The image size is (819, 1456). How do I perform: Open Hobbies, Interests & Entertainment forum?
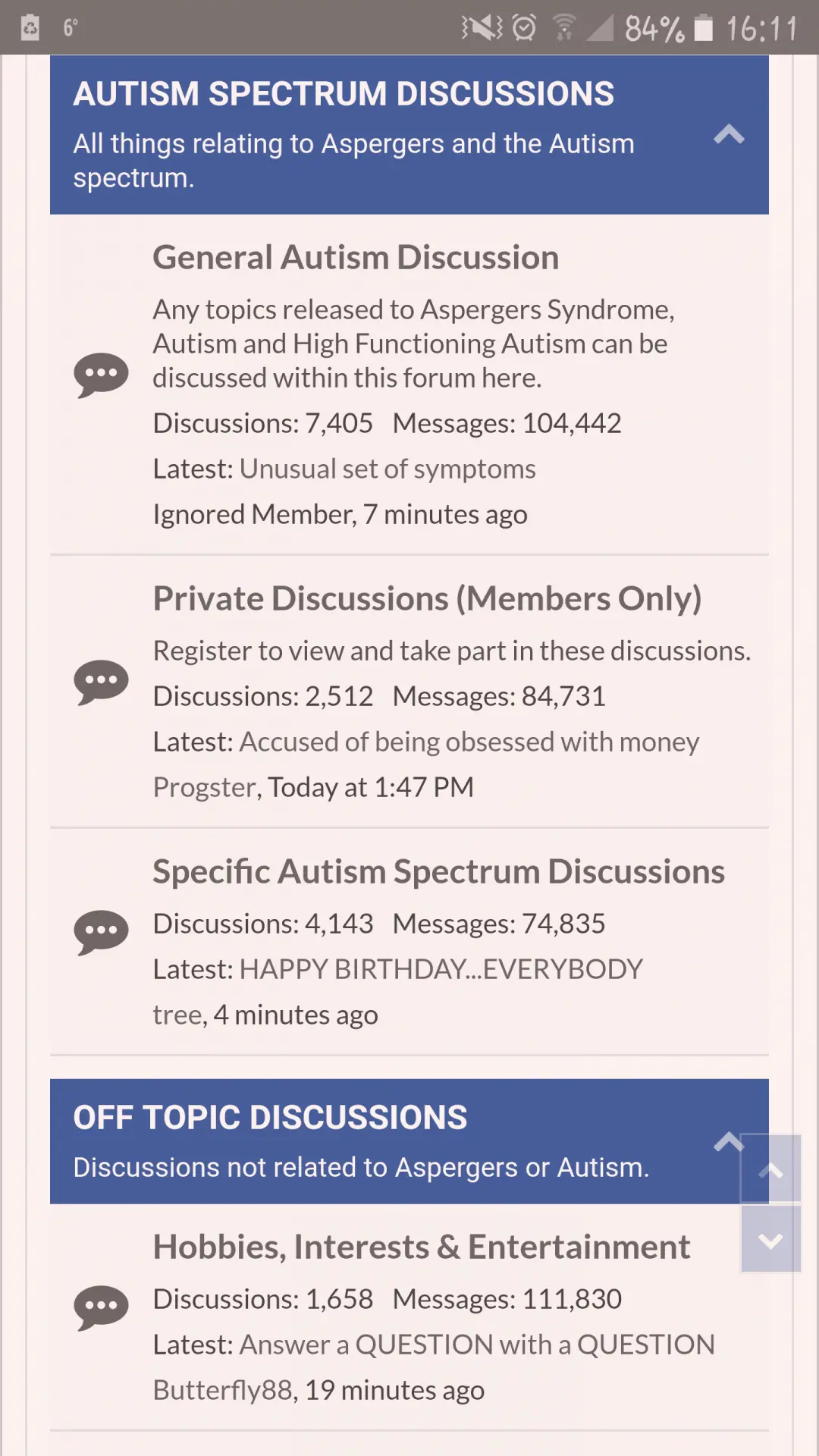pyautogui.click(x=422, y=1247)
